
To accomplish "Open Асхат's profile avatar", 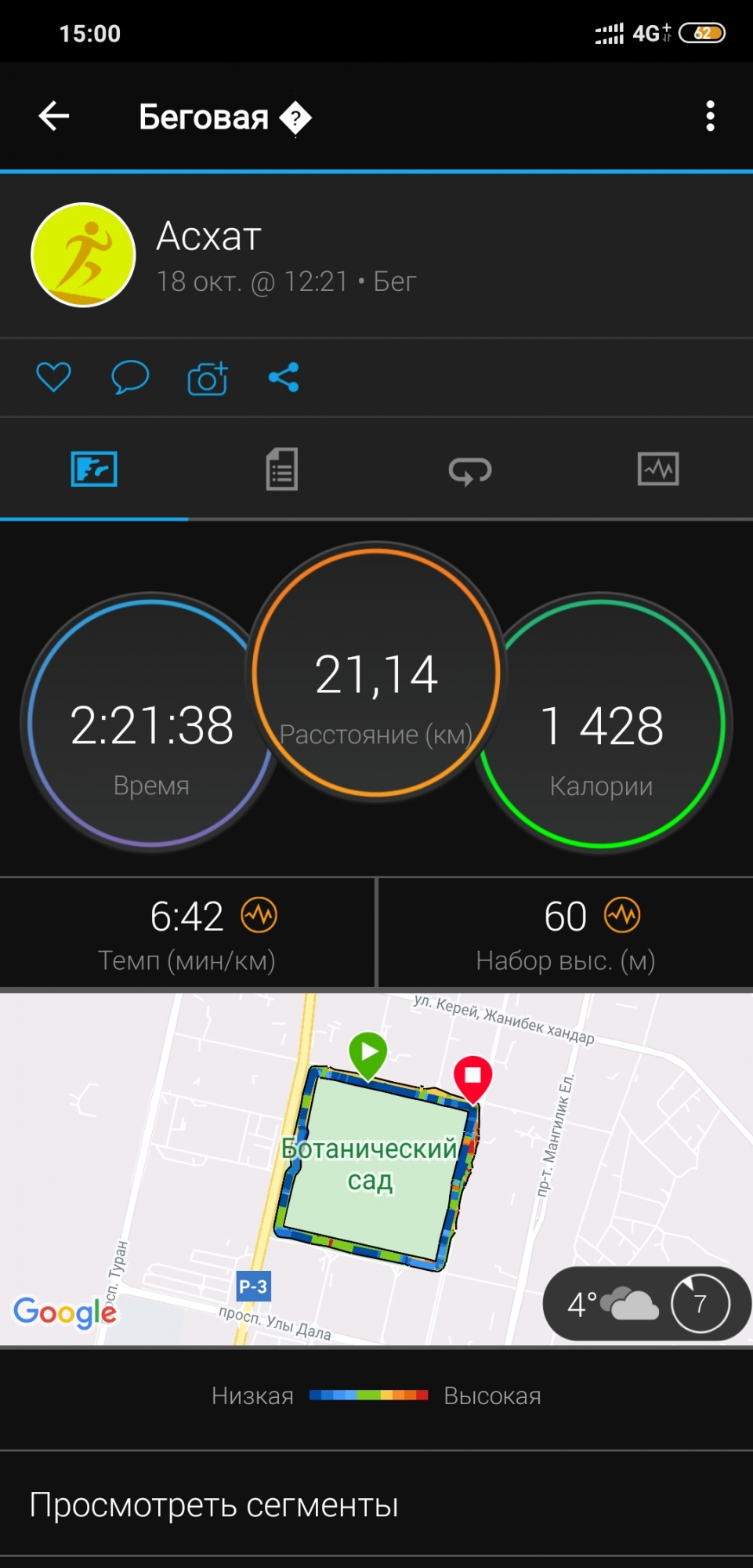I will [x=83, y=255].
